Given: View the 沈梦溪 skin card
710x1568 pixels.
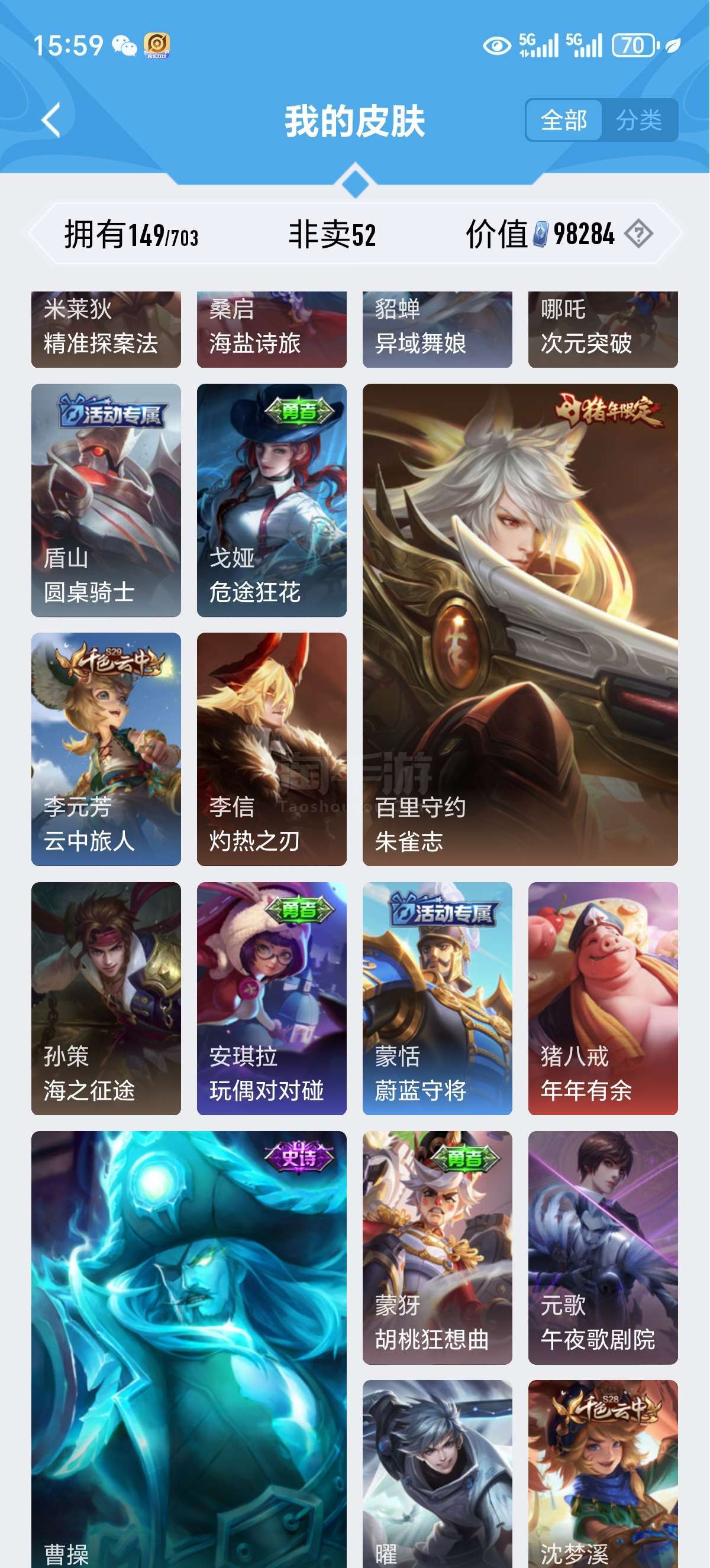Looking at the screenshot, I should coord(603,1473).
